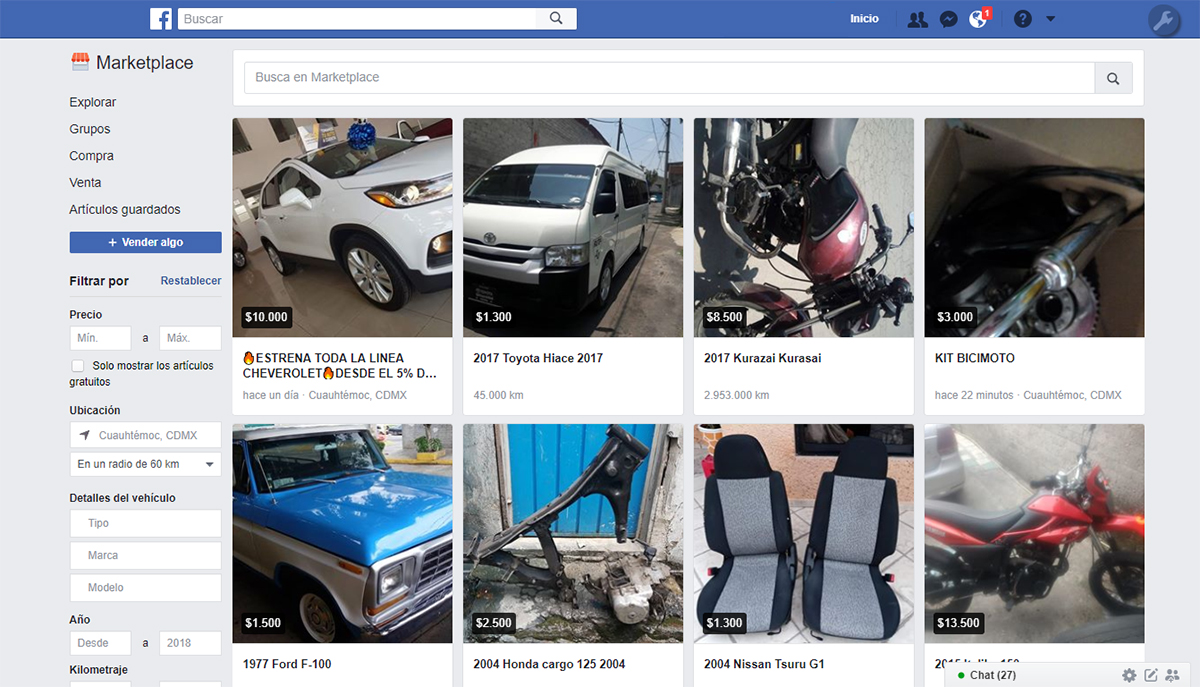Viewport: 1200px width, 687px height.
Task: Open the Messenger icon in the top bar
Action: [949, 19]
